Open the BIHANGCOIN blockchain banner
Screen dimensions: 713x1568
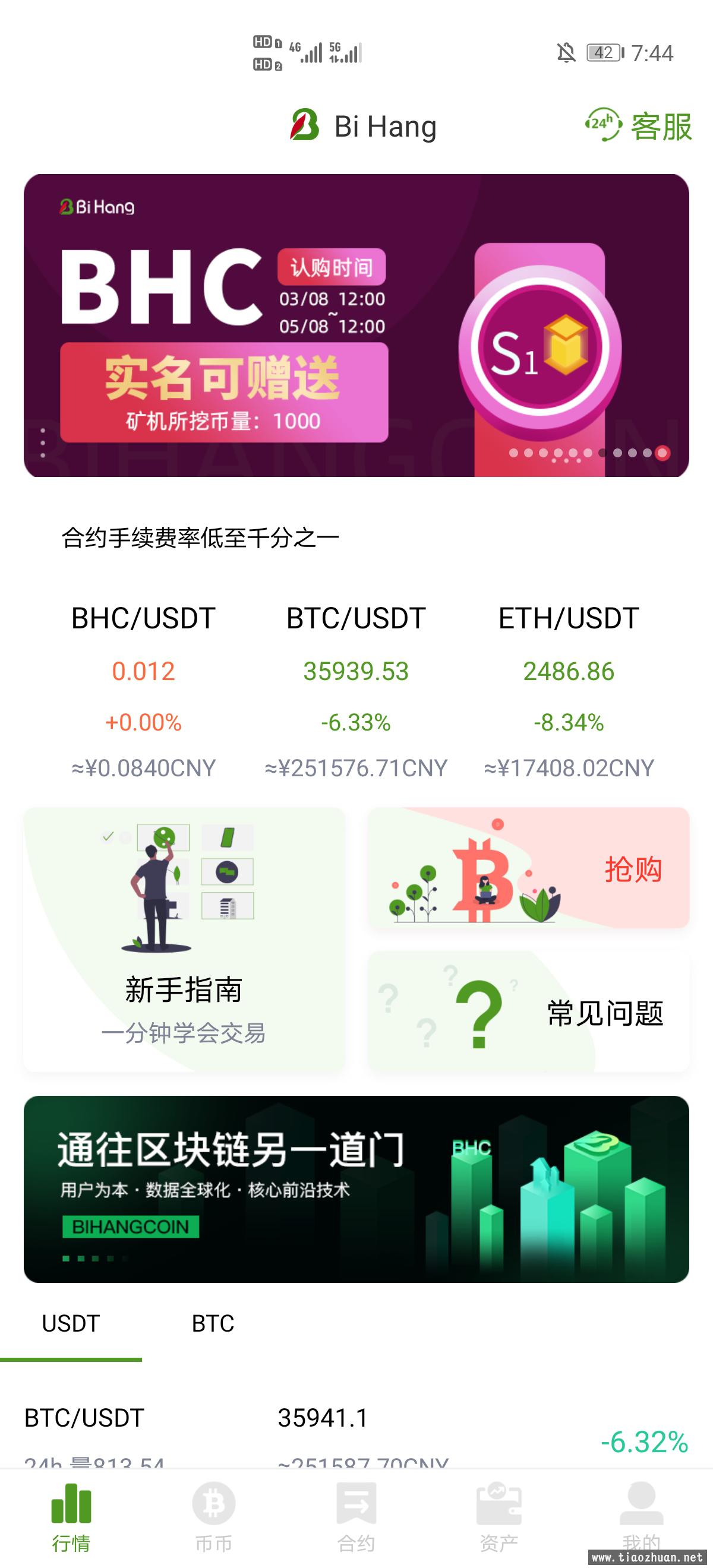click(356, 1190)
